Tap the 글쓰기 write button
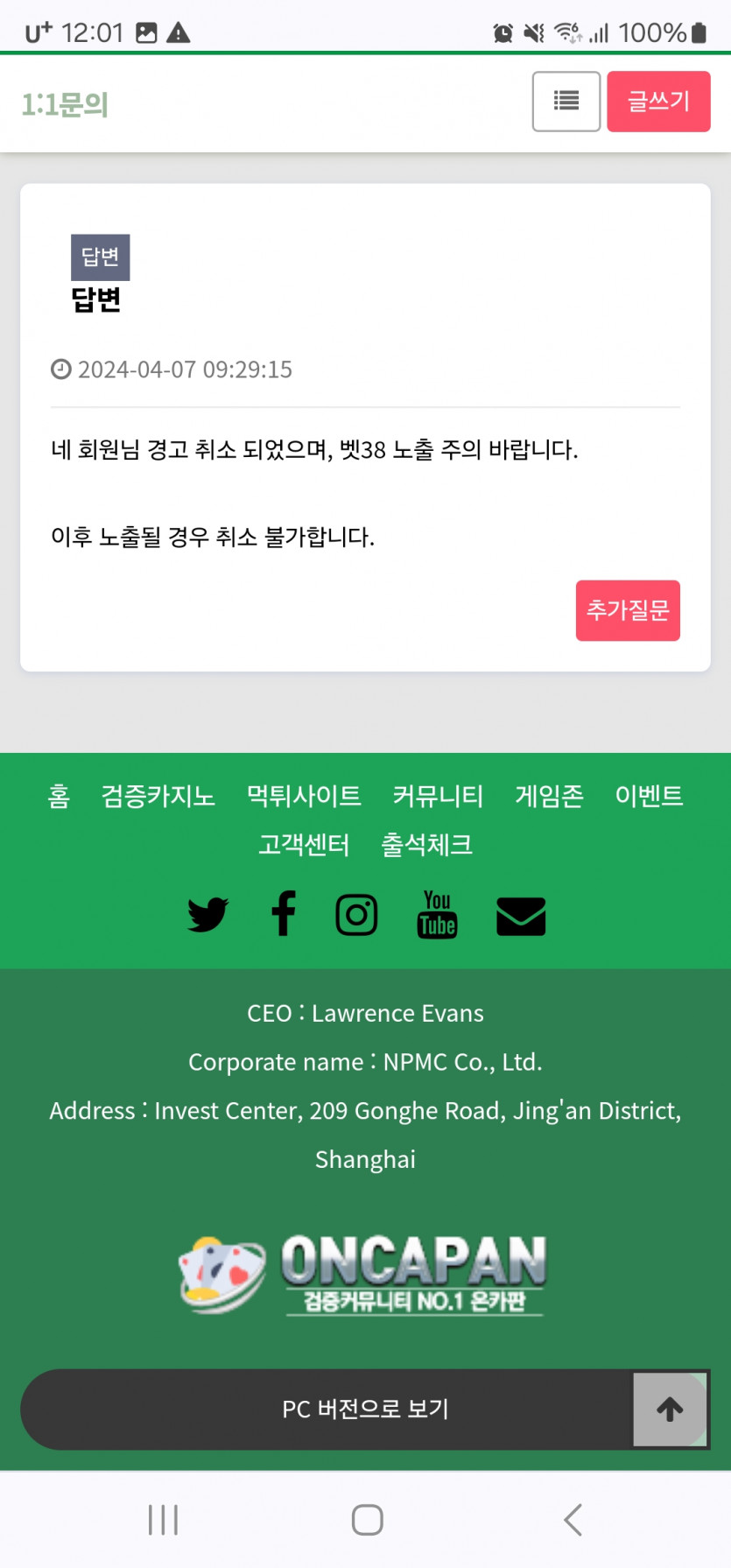The height and width of the screenshot is (1568, 731). (658, 102)
